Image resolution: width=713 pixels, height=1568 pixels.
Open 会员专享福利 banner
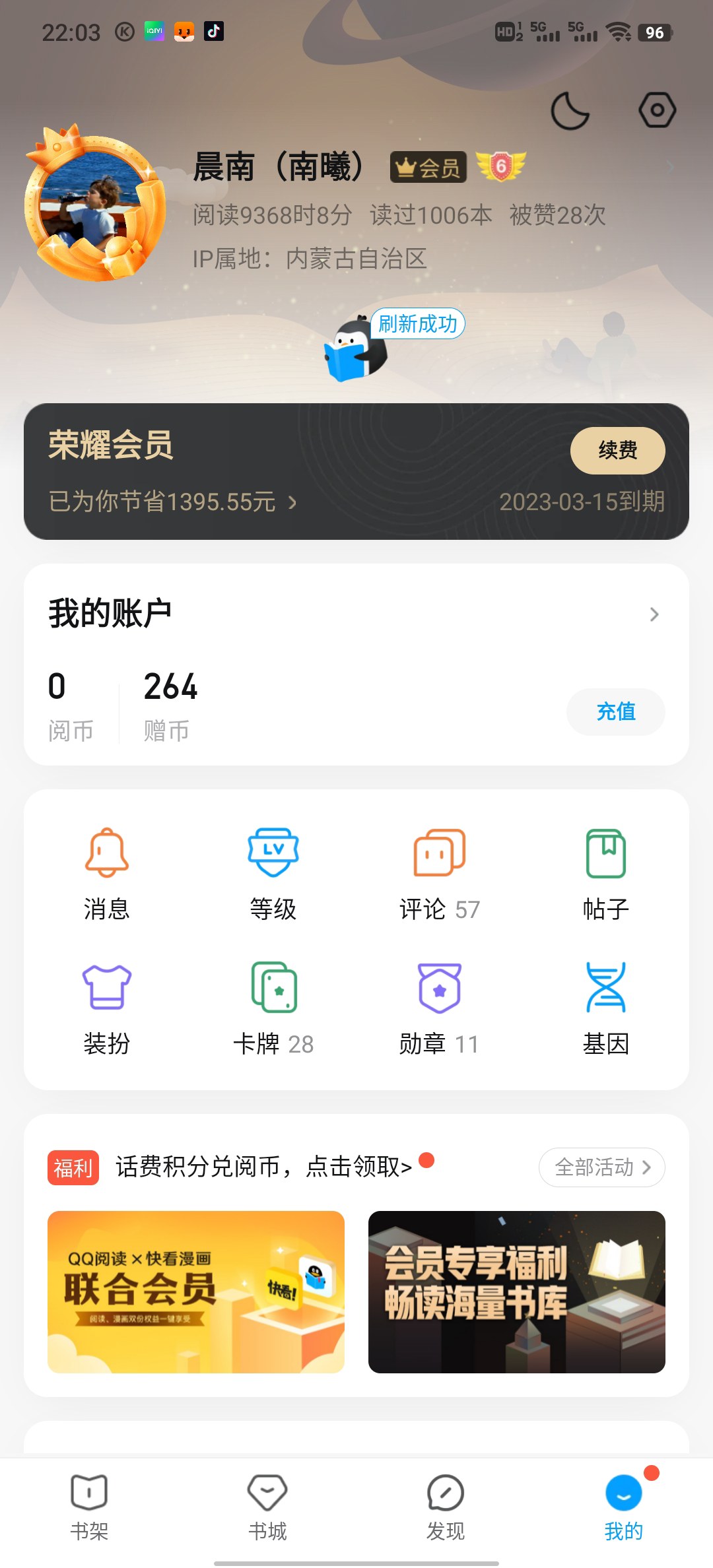click(517, 1292)
